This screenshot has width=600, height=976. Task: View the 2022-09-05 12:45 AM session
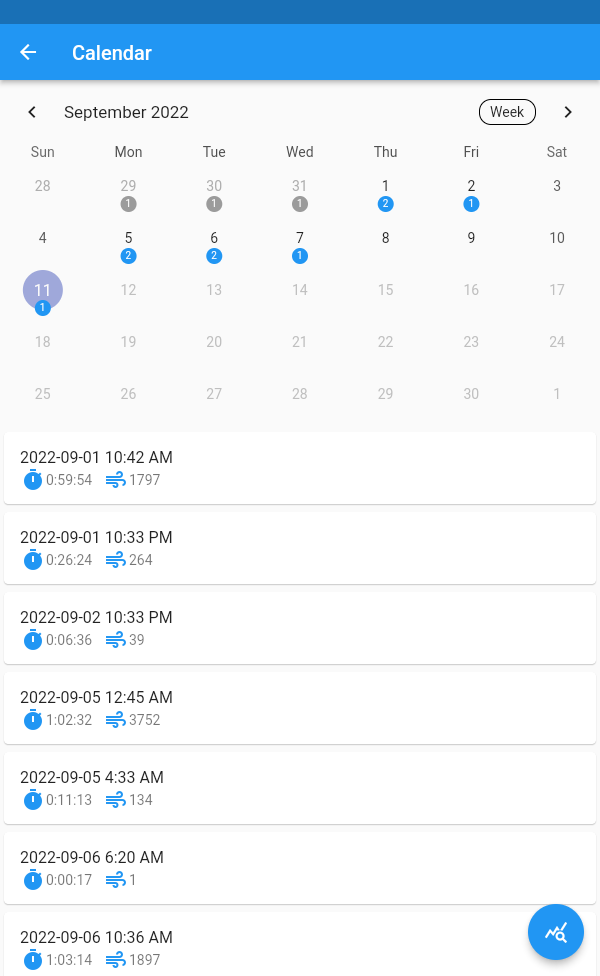[300, 708]
